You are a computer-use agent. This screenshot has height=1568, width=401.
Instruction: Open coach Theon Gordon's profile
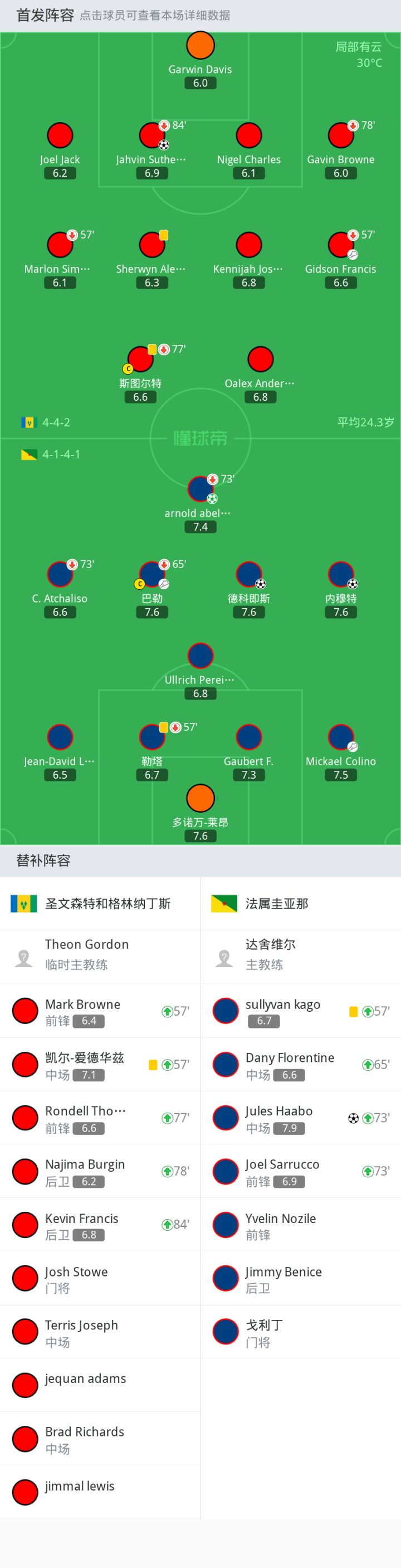[x=100, y=957]
